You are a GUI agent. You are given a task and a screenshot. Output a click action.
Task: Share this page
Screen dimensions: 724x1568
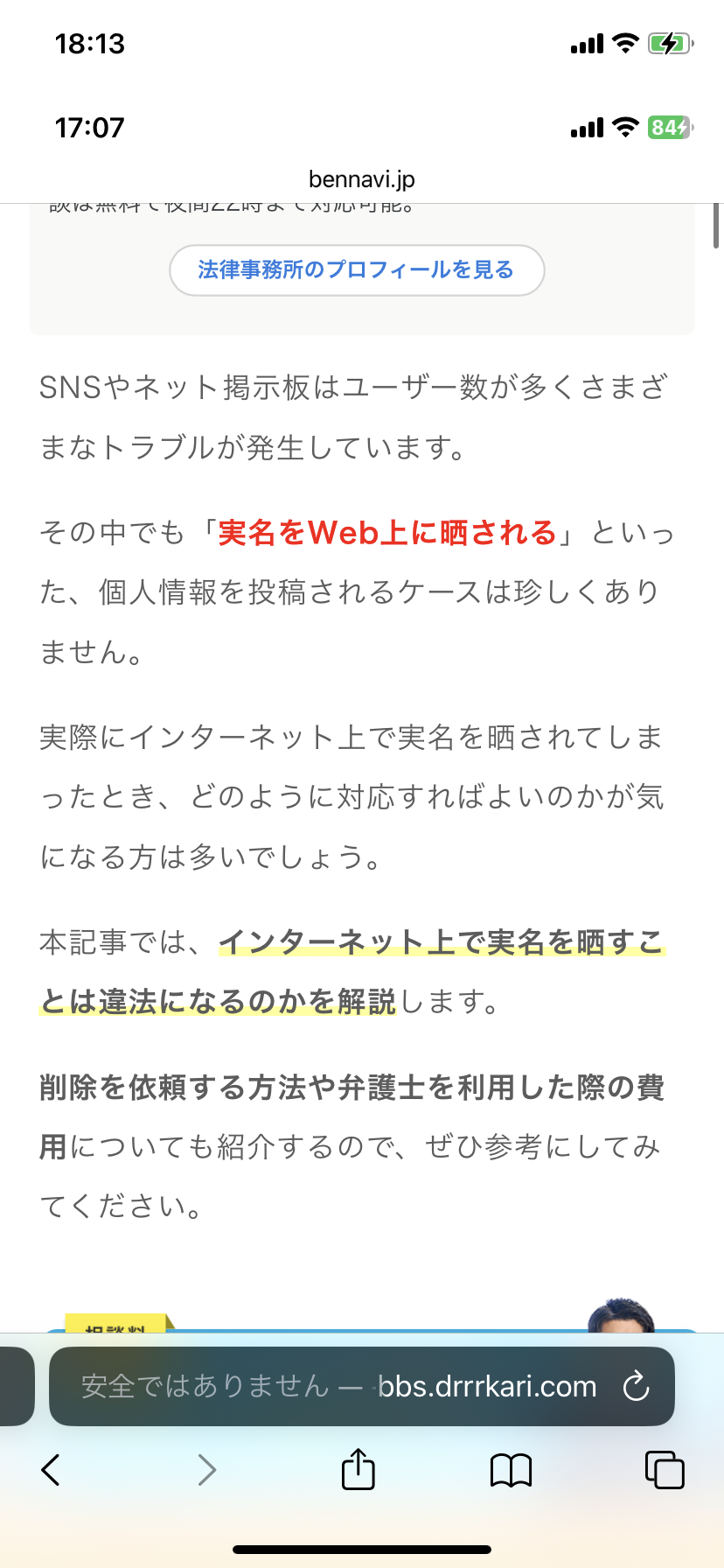(358, 1468)
